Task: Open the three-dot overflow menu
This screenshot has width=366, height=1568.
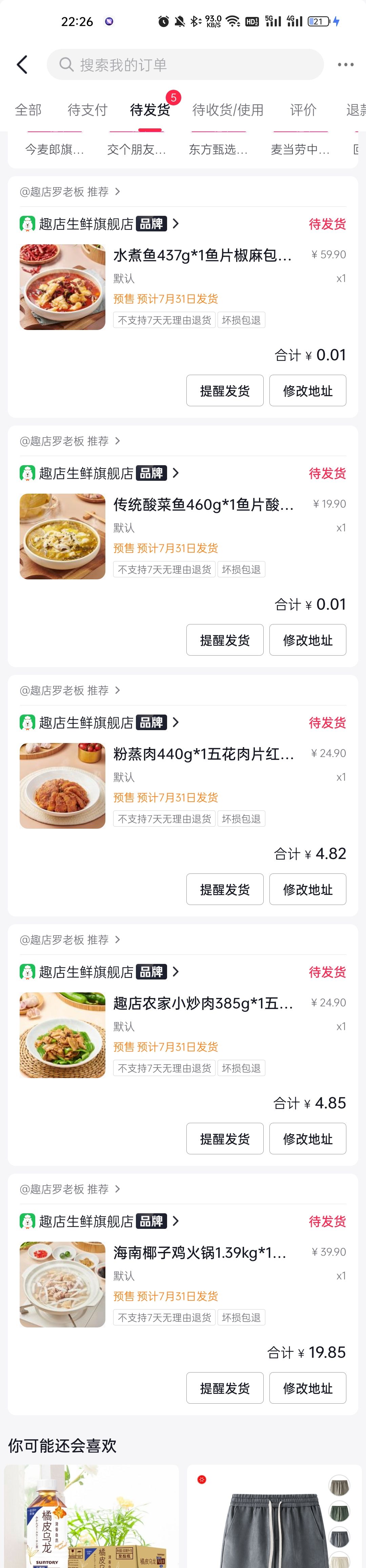Action: [345, 64]
